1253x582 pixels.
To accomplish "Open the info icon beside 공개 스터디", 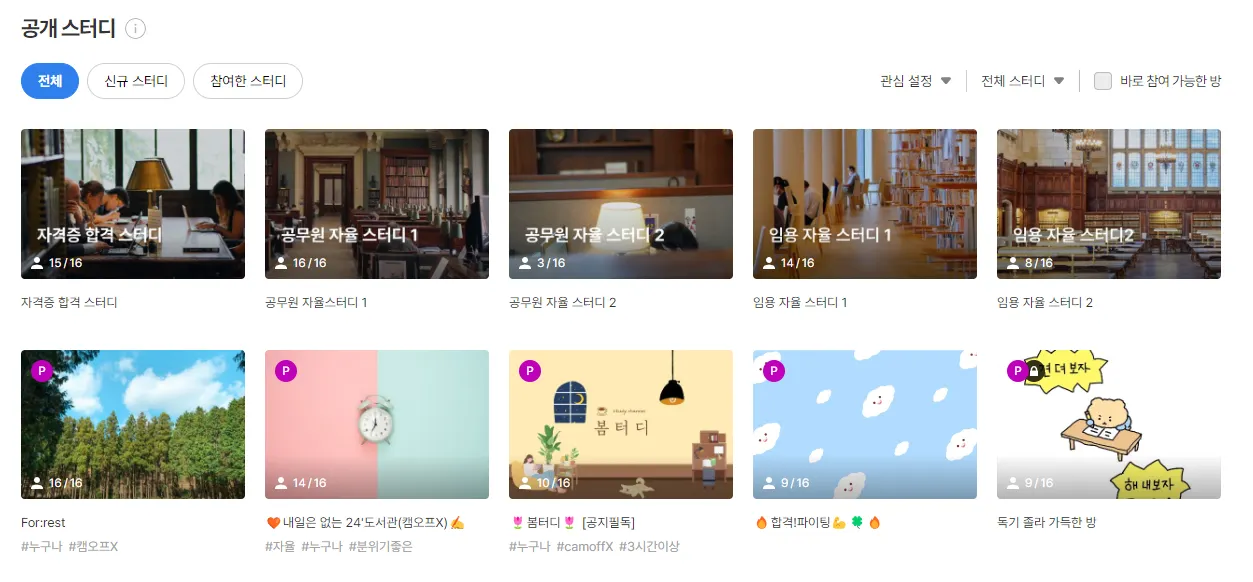I will pyautogui.click(x=136, y=29).
